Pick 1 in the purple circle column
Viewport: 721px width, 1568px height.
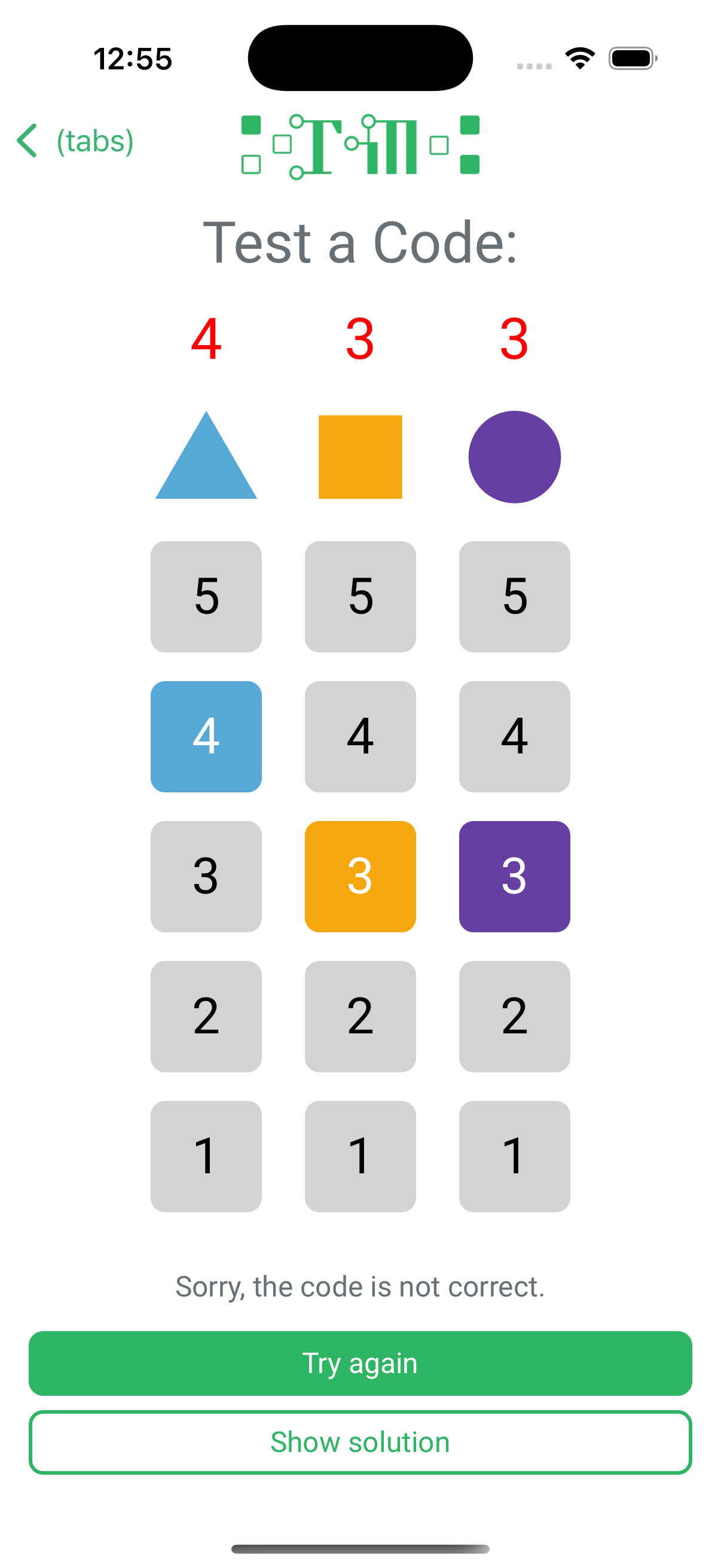point(514,1157)
